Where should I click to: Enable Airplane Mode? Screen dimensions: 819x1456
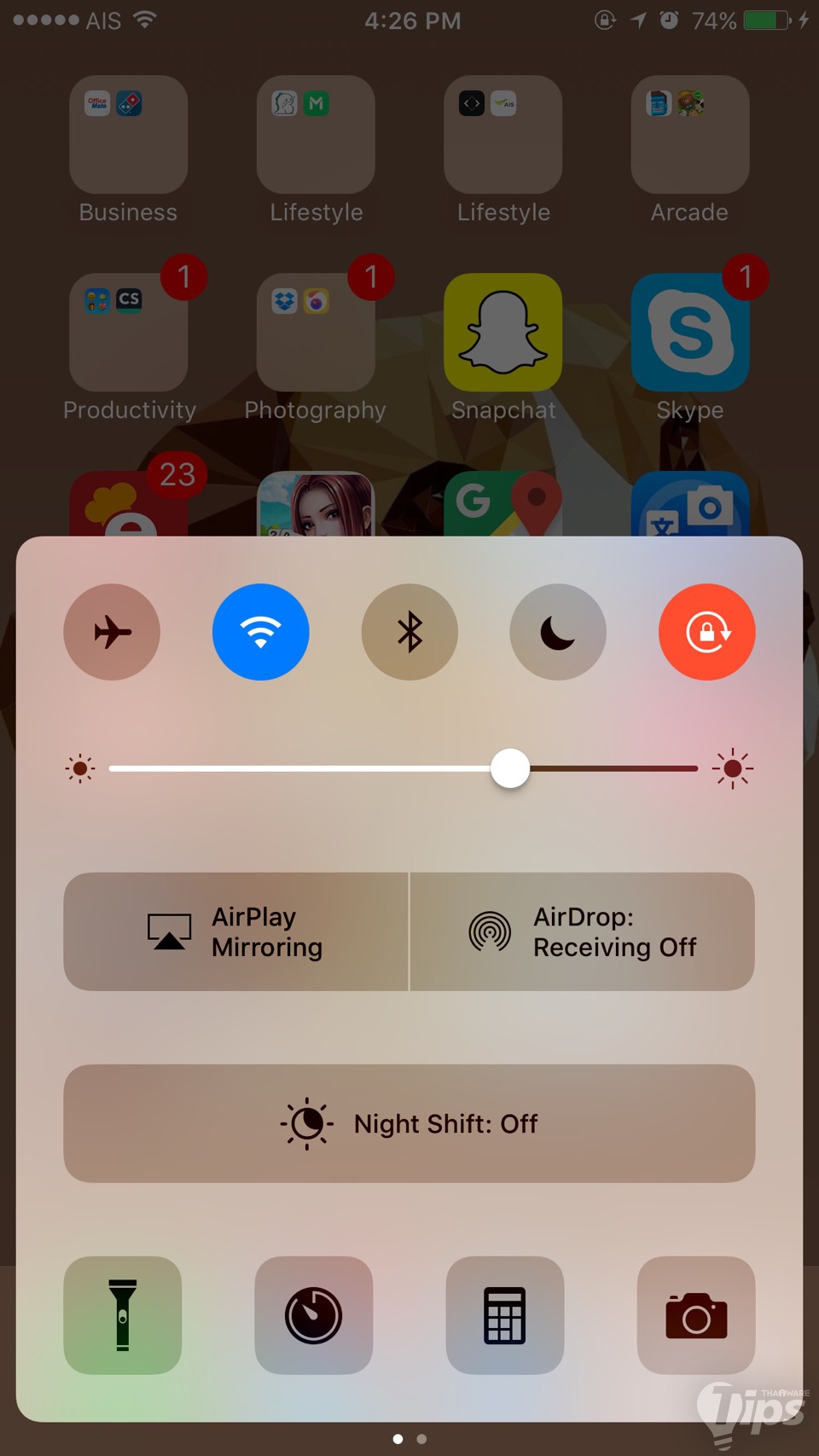coord(112,632)
